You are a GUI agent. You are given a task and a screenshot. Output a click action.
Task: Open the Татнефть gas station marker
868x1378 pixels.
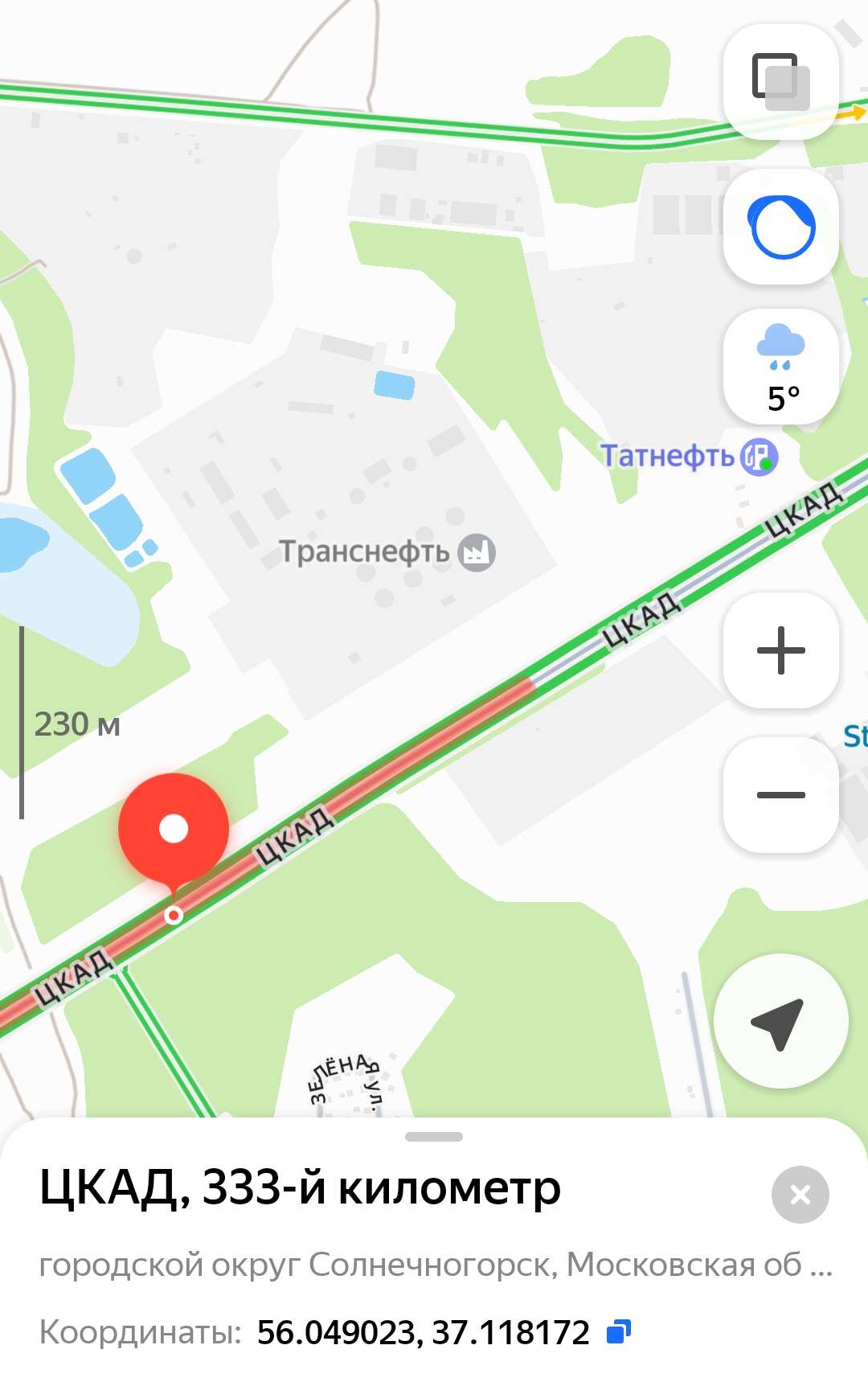pyautogui.click(x=759, y=457)
